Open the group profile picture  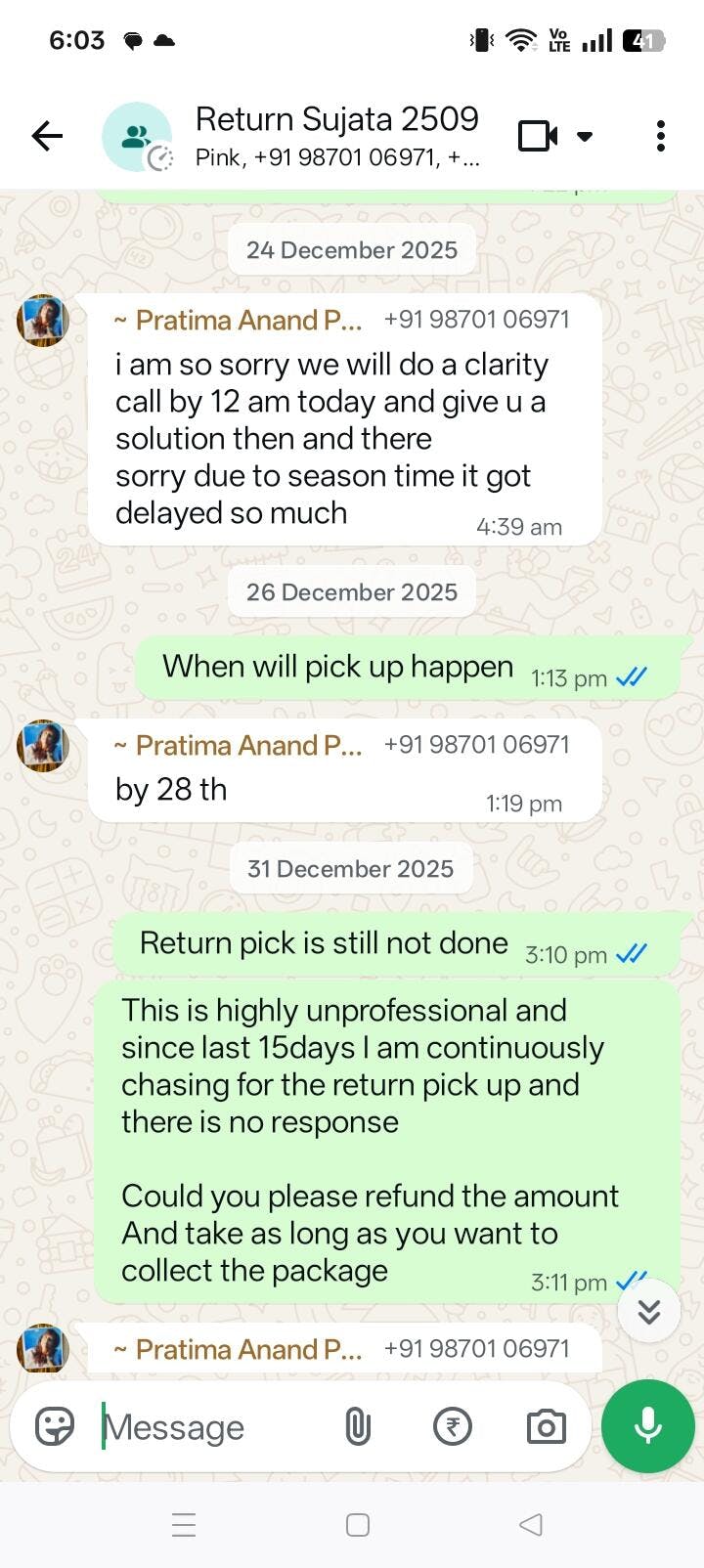[x=137, y=136]
